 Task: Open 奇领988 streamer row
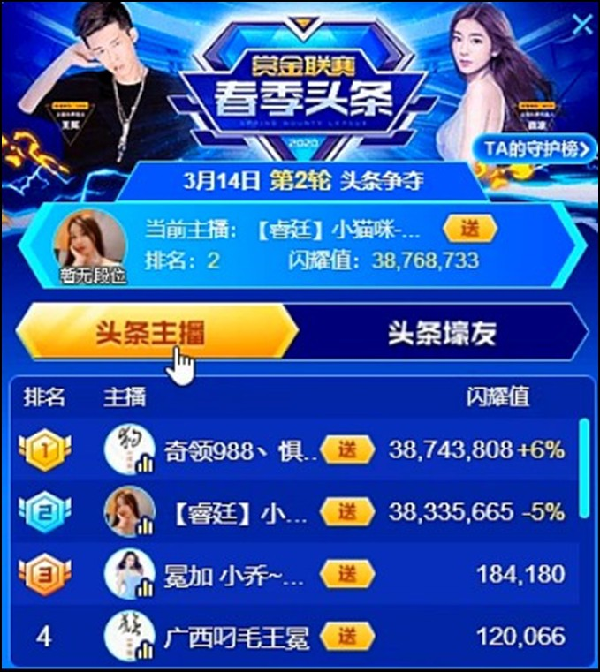click(240, 451)
